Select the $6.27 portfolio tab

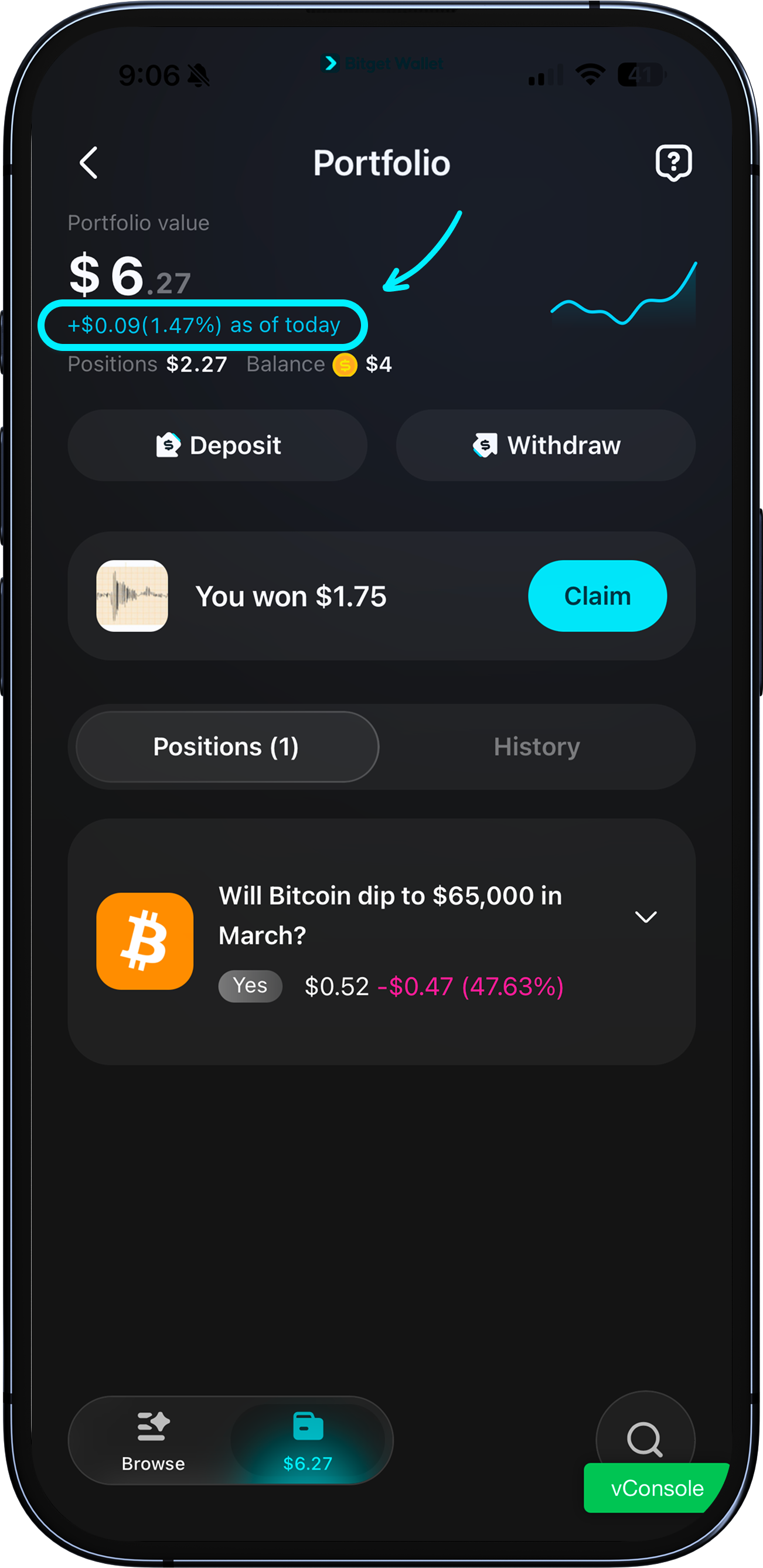308,1440
